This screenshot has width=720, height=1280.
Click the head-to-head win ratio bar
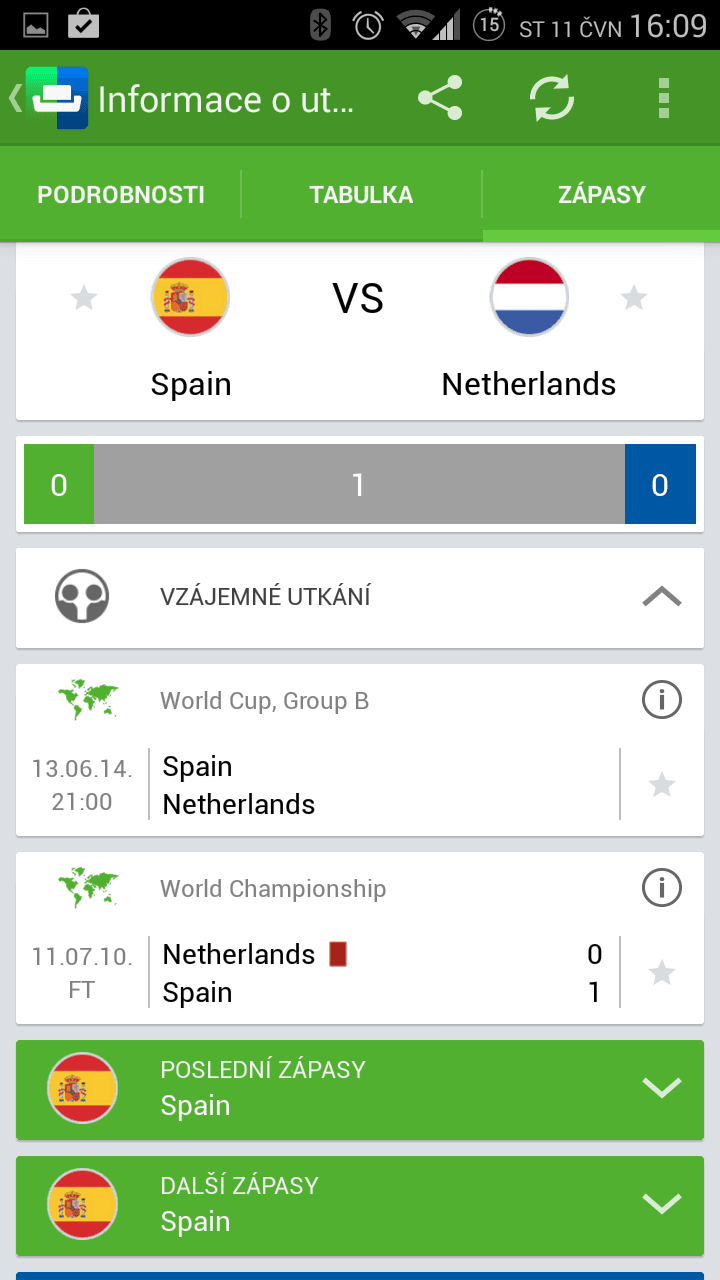(x=360, y=484)
